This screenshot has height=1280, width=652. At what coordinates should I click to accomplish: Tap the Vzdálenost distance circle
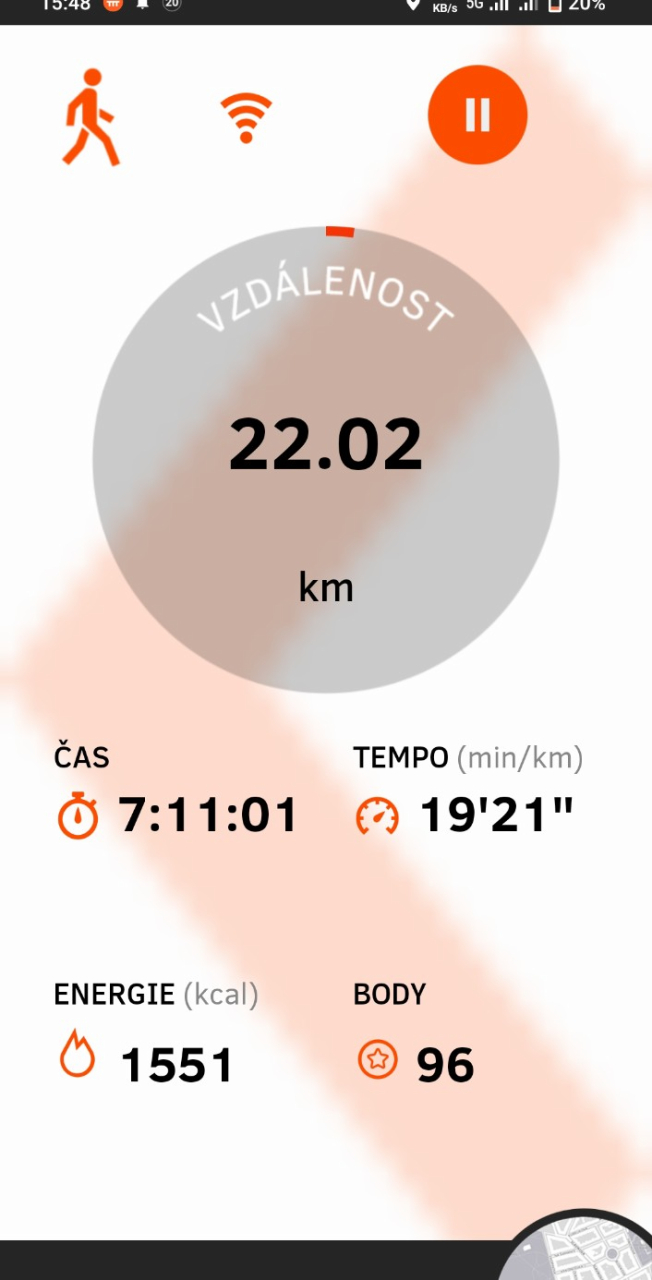(x=326, y=460)
